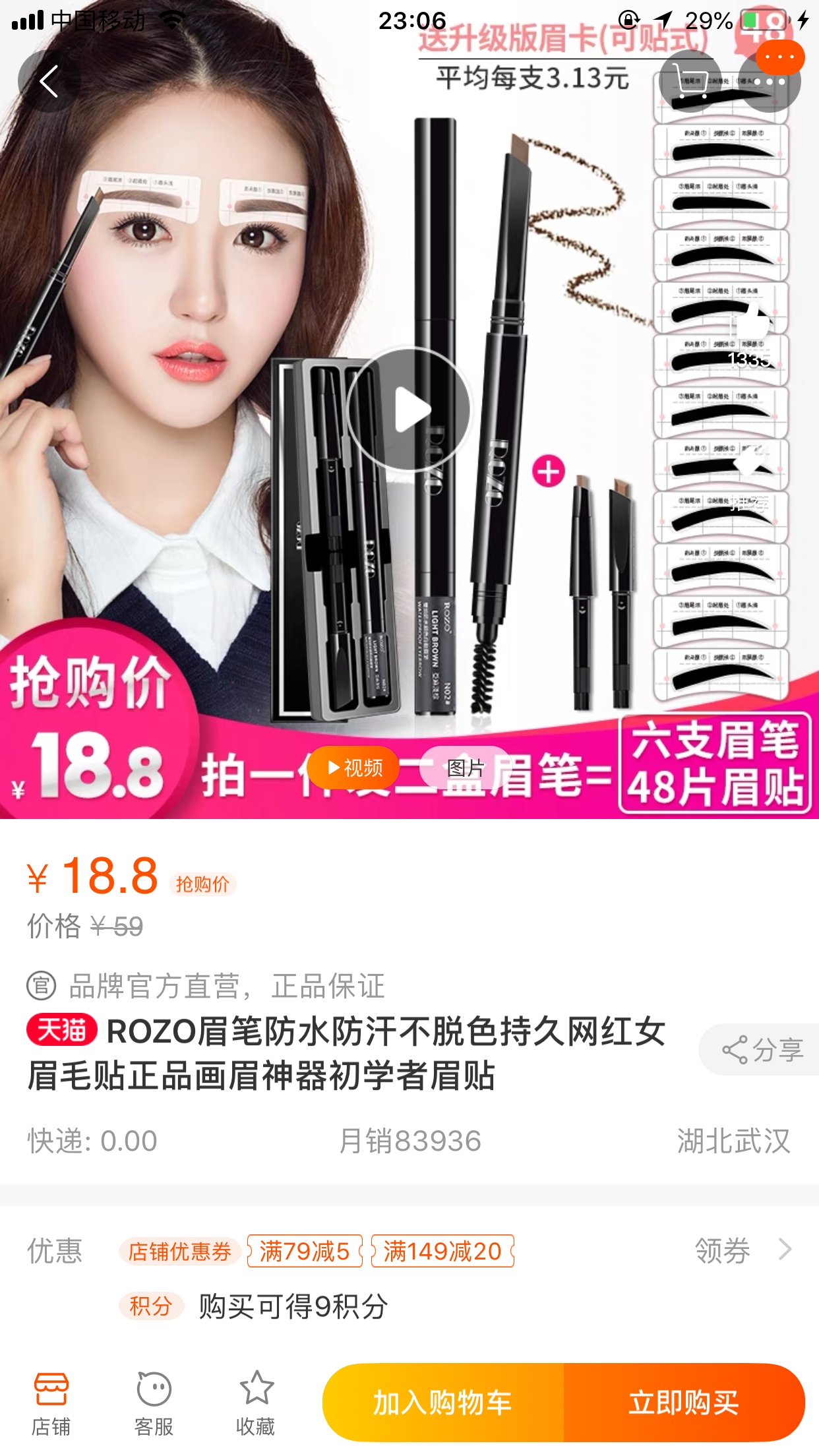Switch to the 视频 tab
Screen dimensions: 819x1456
tap(354, 768)
